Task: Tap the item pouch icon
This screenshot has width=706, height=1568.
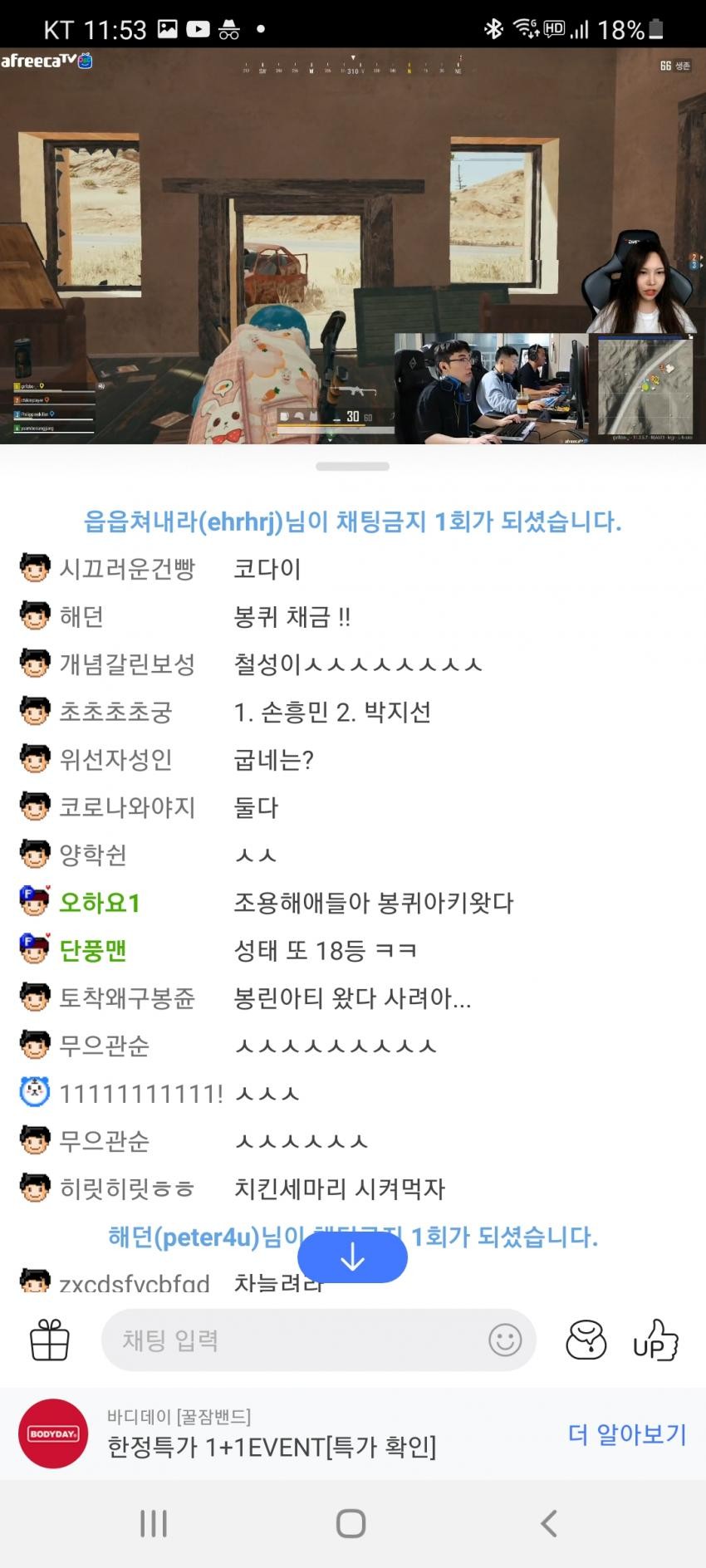Action: (x=586, y=1340)
